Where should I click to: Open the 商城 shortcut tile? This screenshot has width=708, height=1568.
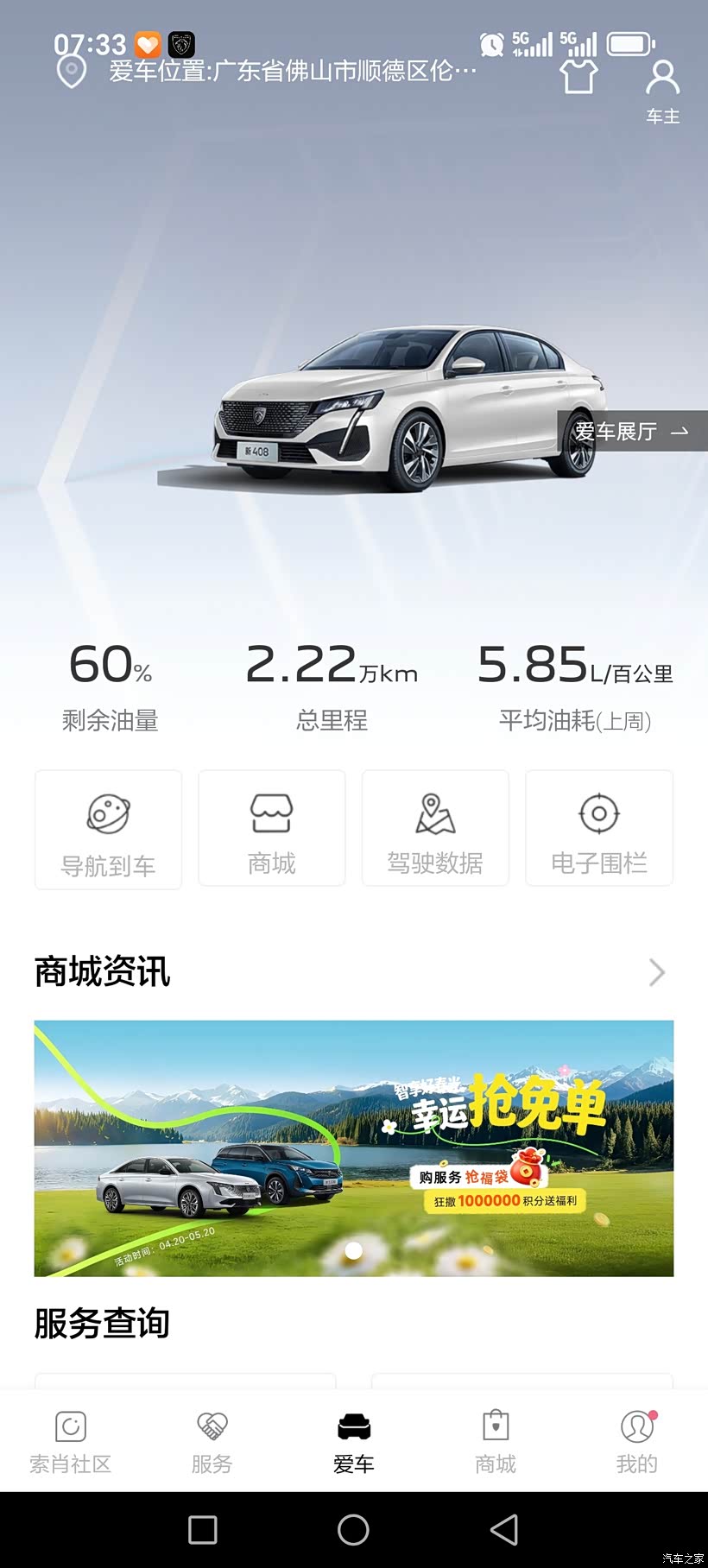tap(272, 828)
